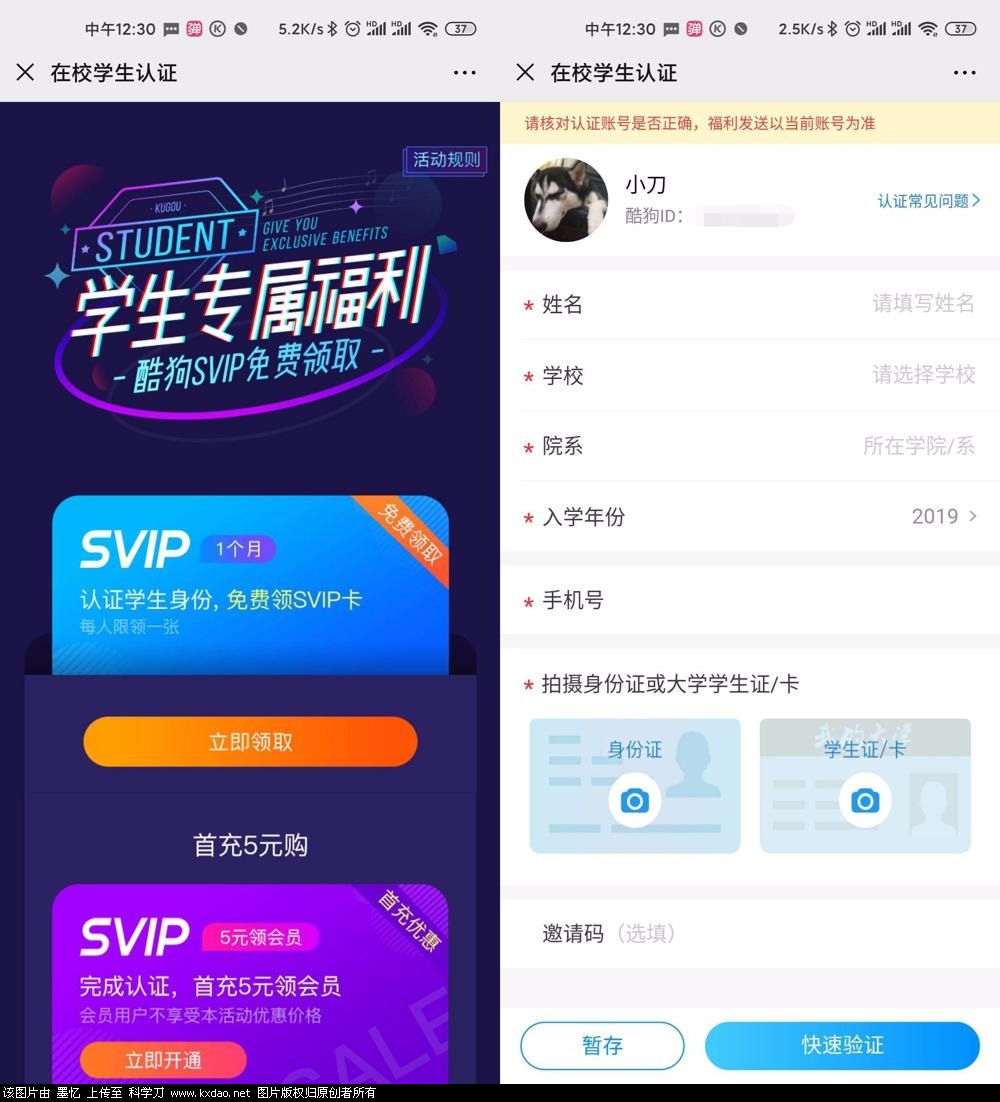The image size is (1000, 1102).
Task: Upload a photo of 学生证/卡
Action: (865, 800)
